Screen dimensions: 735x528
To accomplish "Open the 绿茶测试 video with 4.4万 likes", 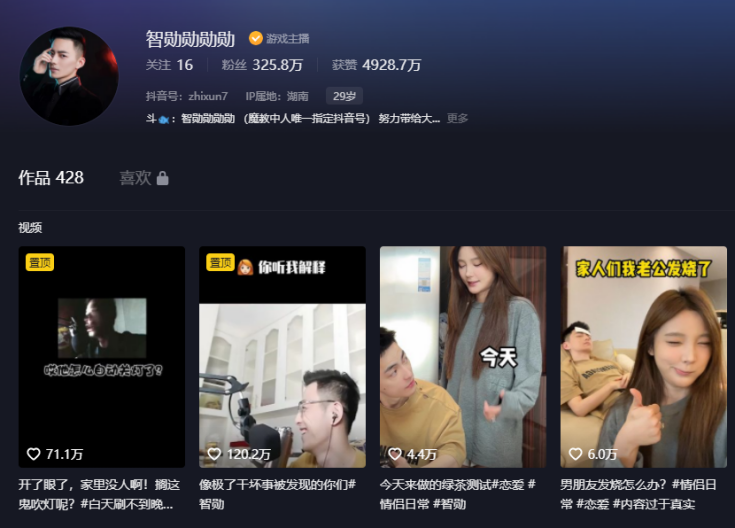I will (462, 356).
